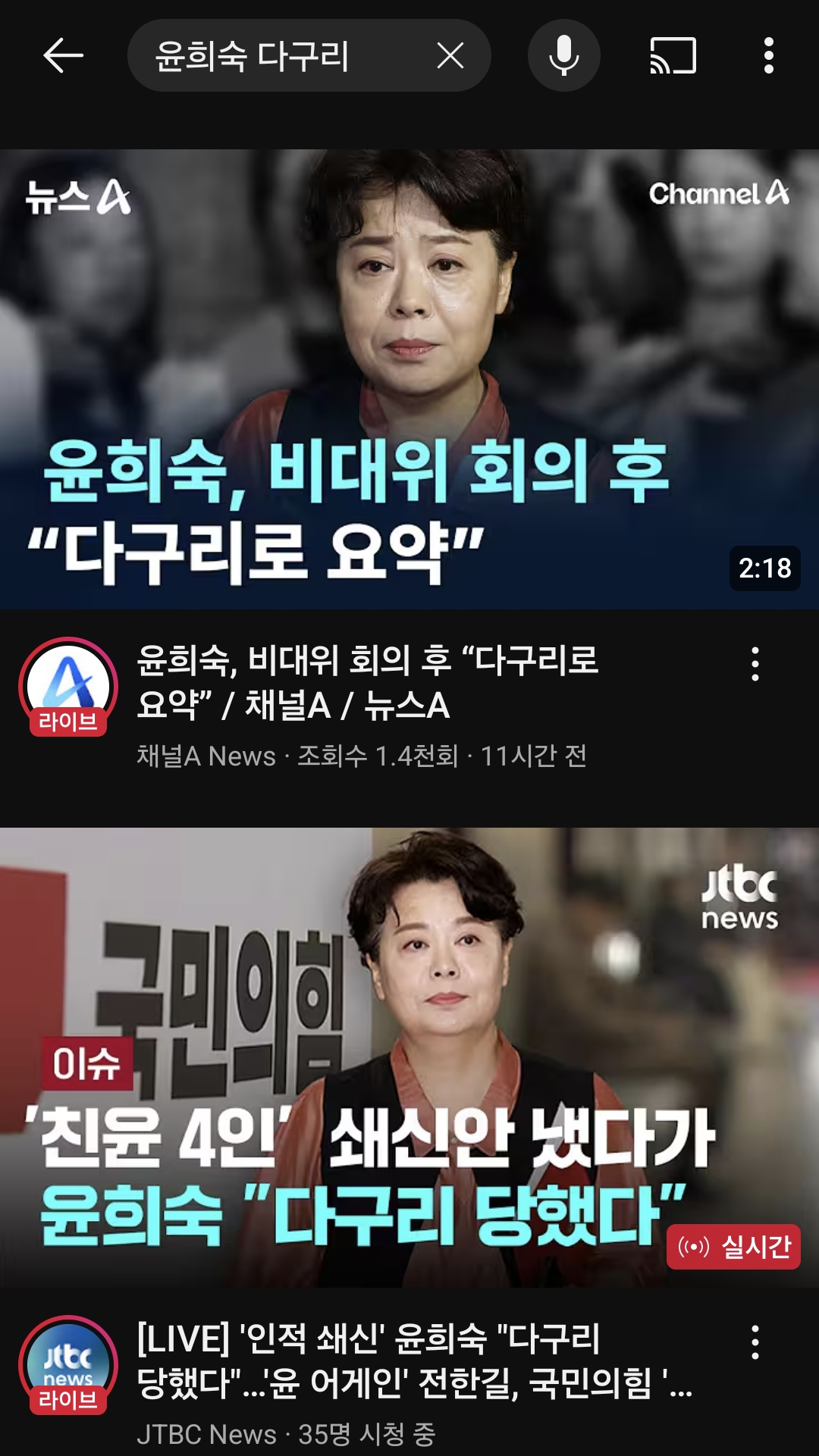Viewport: 819px width, 1456px height.
Task: Start voice search with the microphone
Action: 563,56
